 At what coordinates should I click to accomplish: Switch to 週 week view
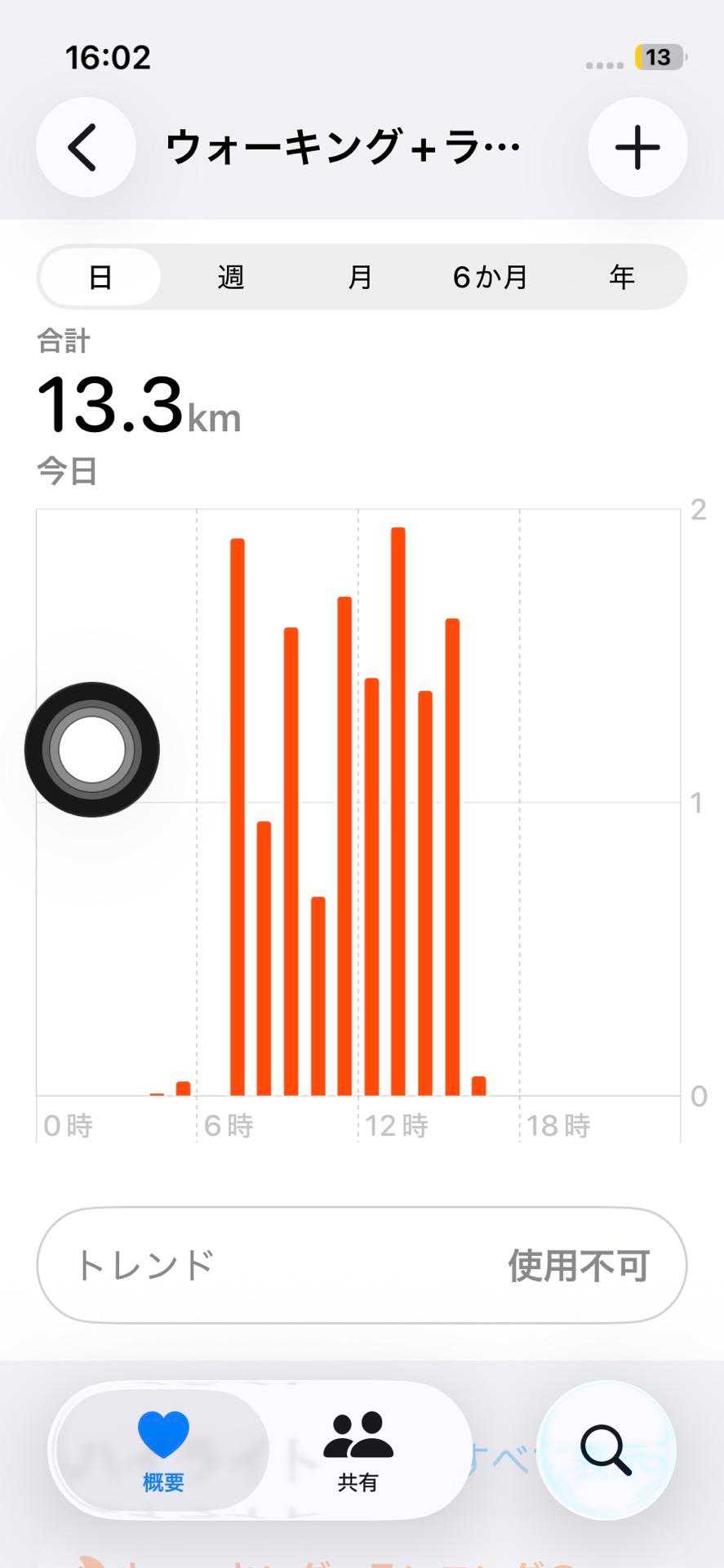[x=231, y=278]
